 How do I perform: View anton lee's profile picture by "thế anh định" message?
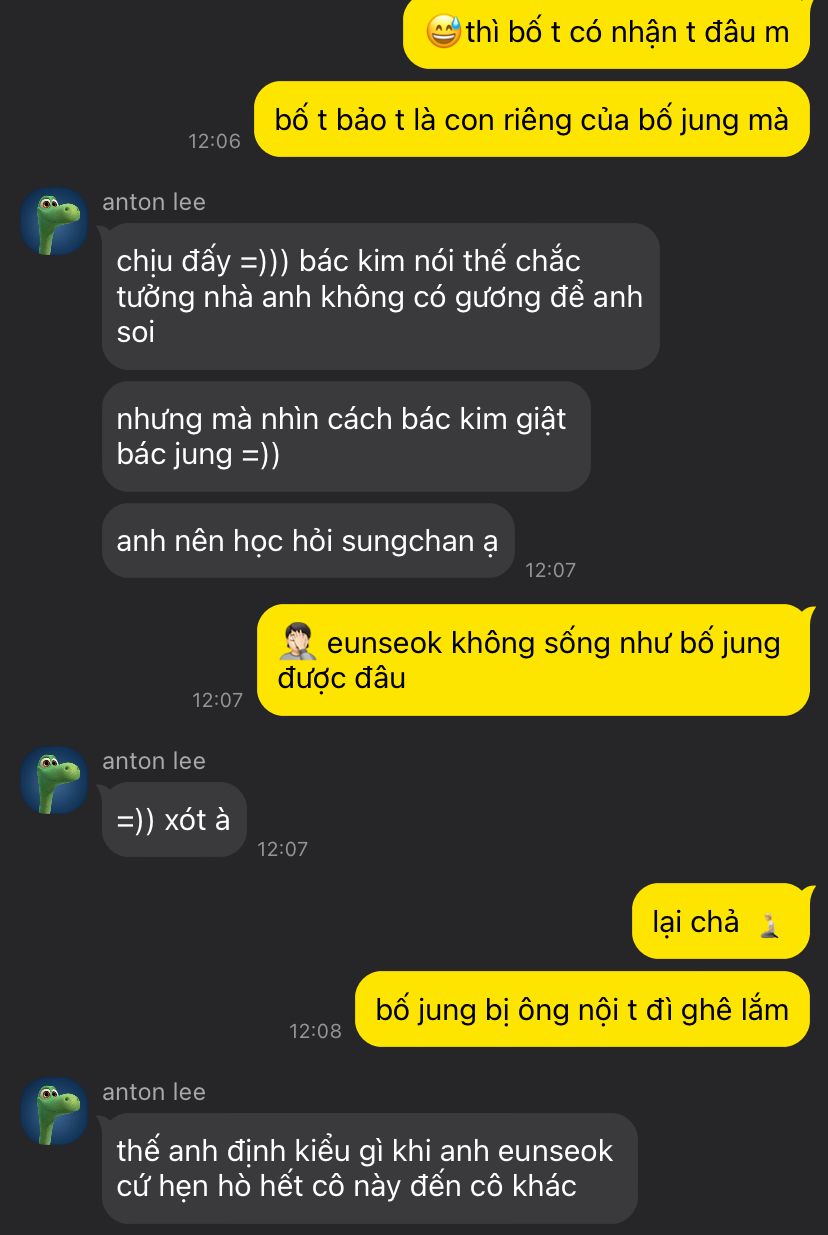[55, 1111]
